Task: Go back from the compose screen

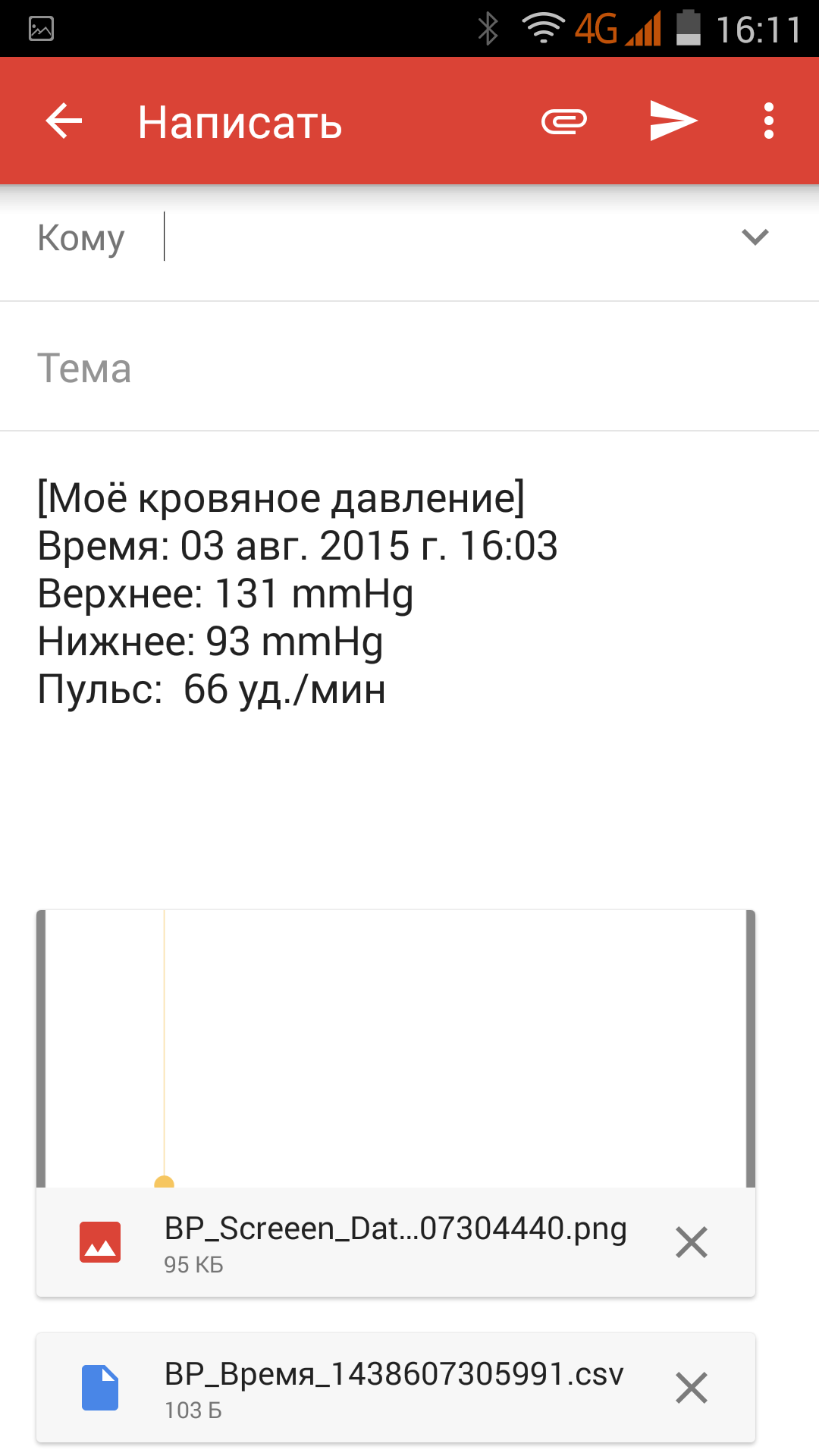Action: (x=64, y=121)
